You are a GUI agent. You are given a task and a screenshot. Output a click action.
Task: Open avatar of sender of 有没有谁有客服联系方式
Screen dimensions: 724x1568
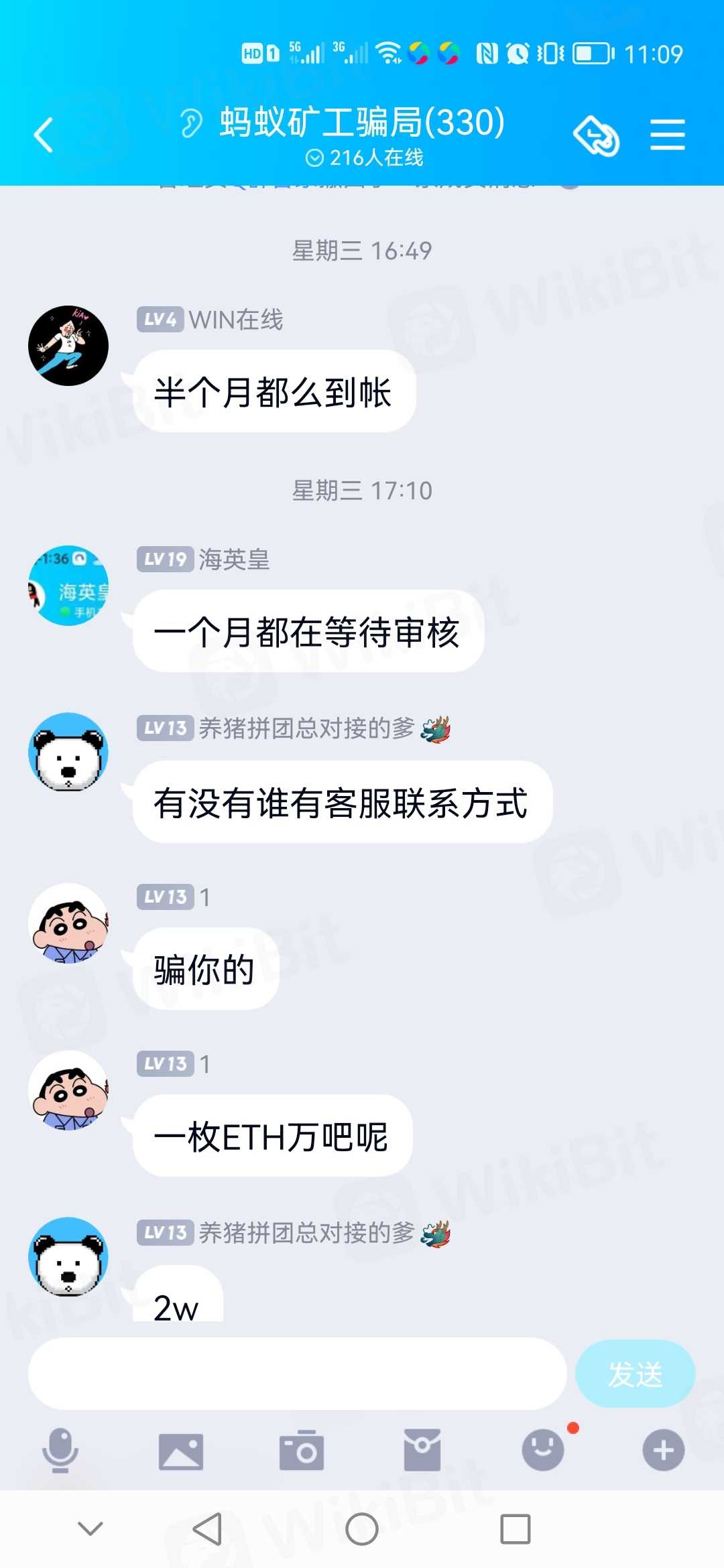tap(68, 752)
